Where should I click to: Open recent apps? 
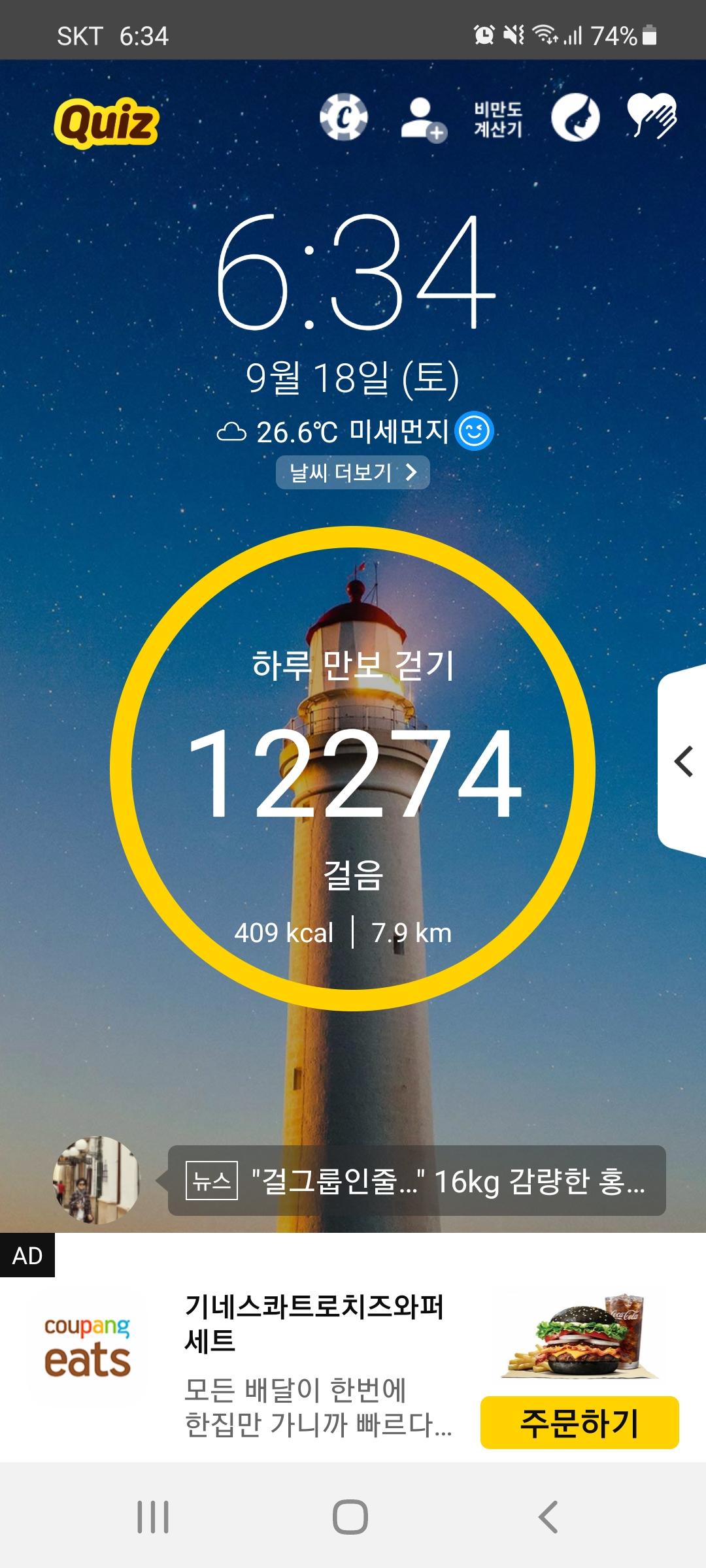[x=153, y=1516]
